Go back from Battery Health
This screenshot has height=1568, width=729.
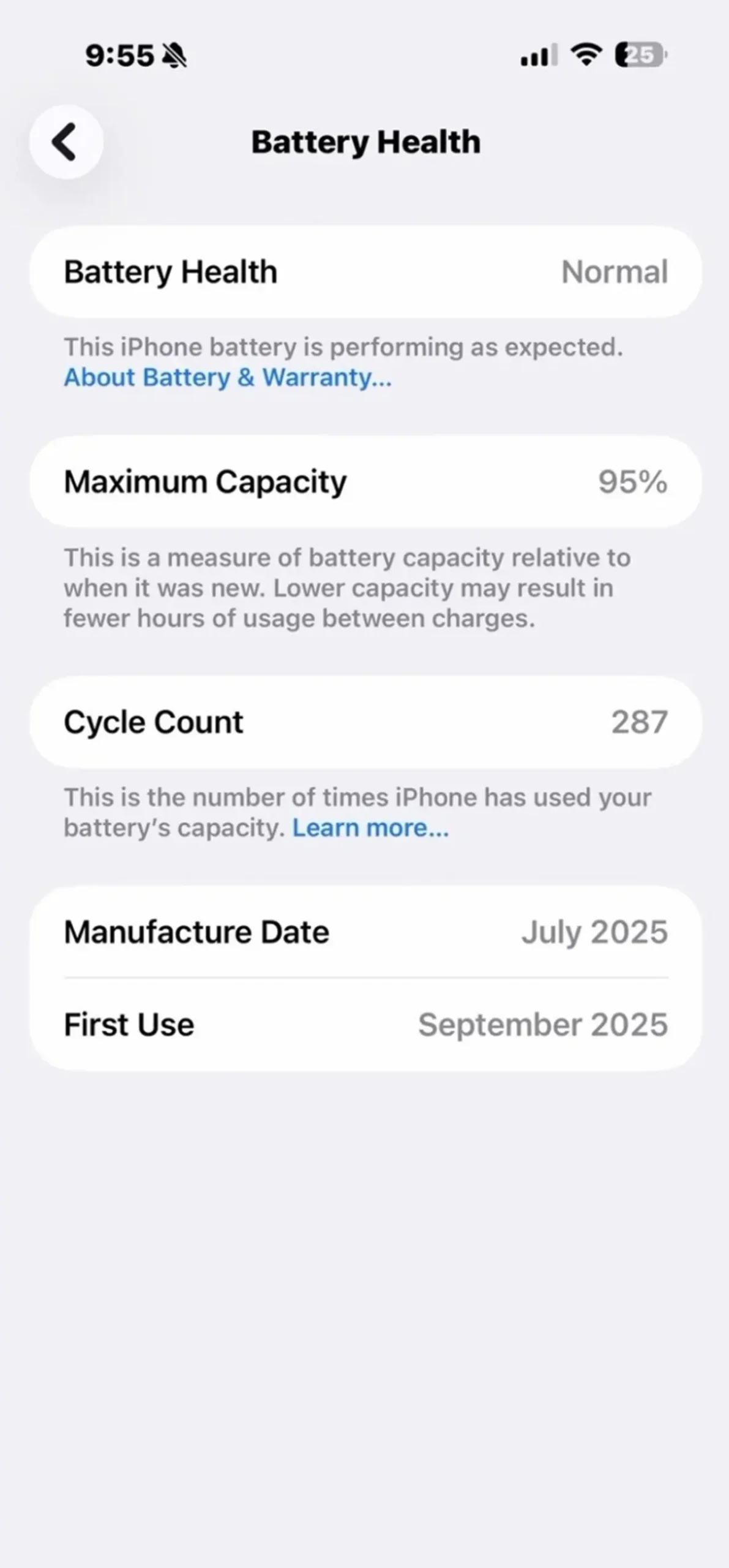click(x=66, y=141)
